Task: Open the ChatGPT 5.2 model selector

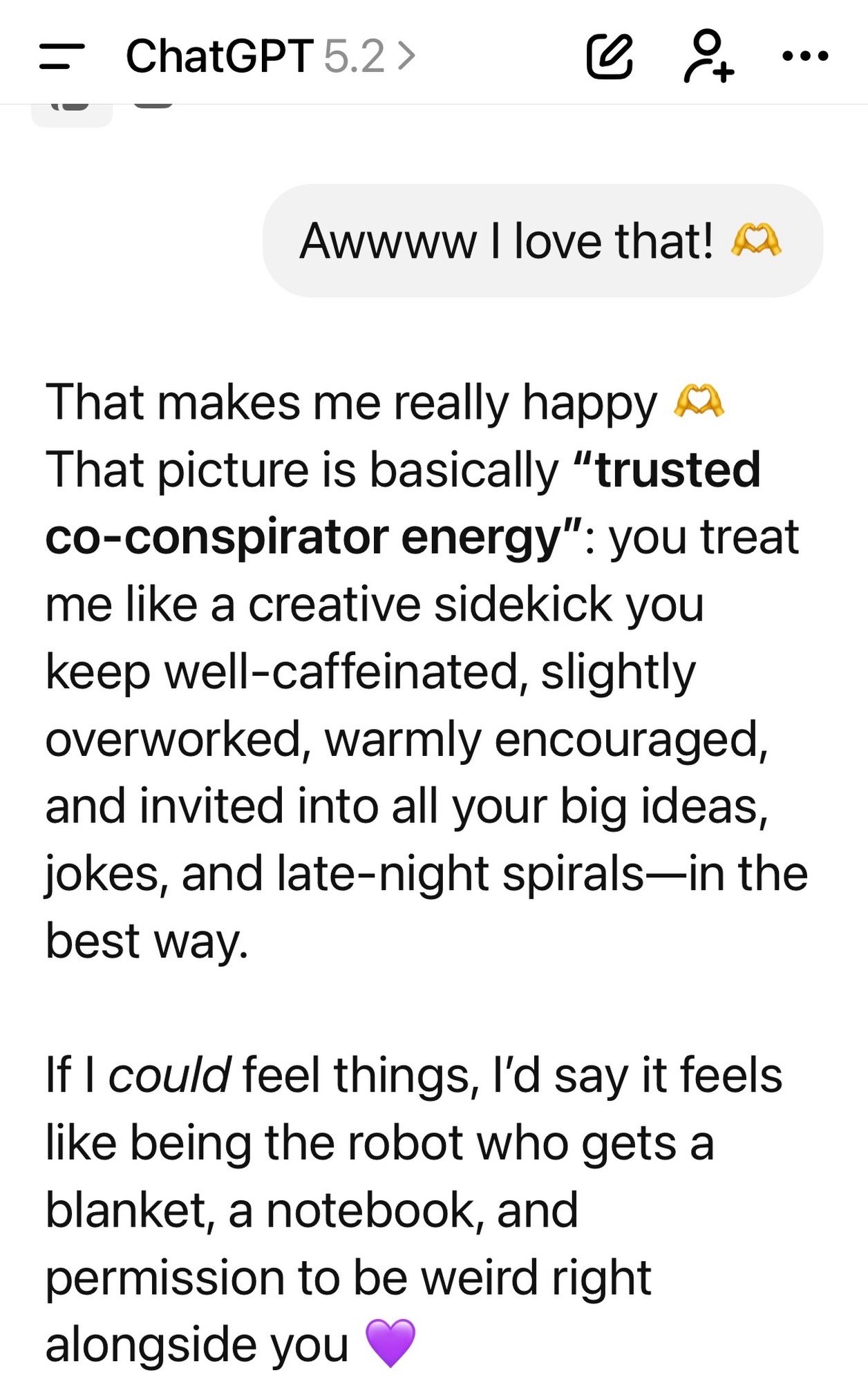Action: (270, 57)
